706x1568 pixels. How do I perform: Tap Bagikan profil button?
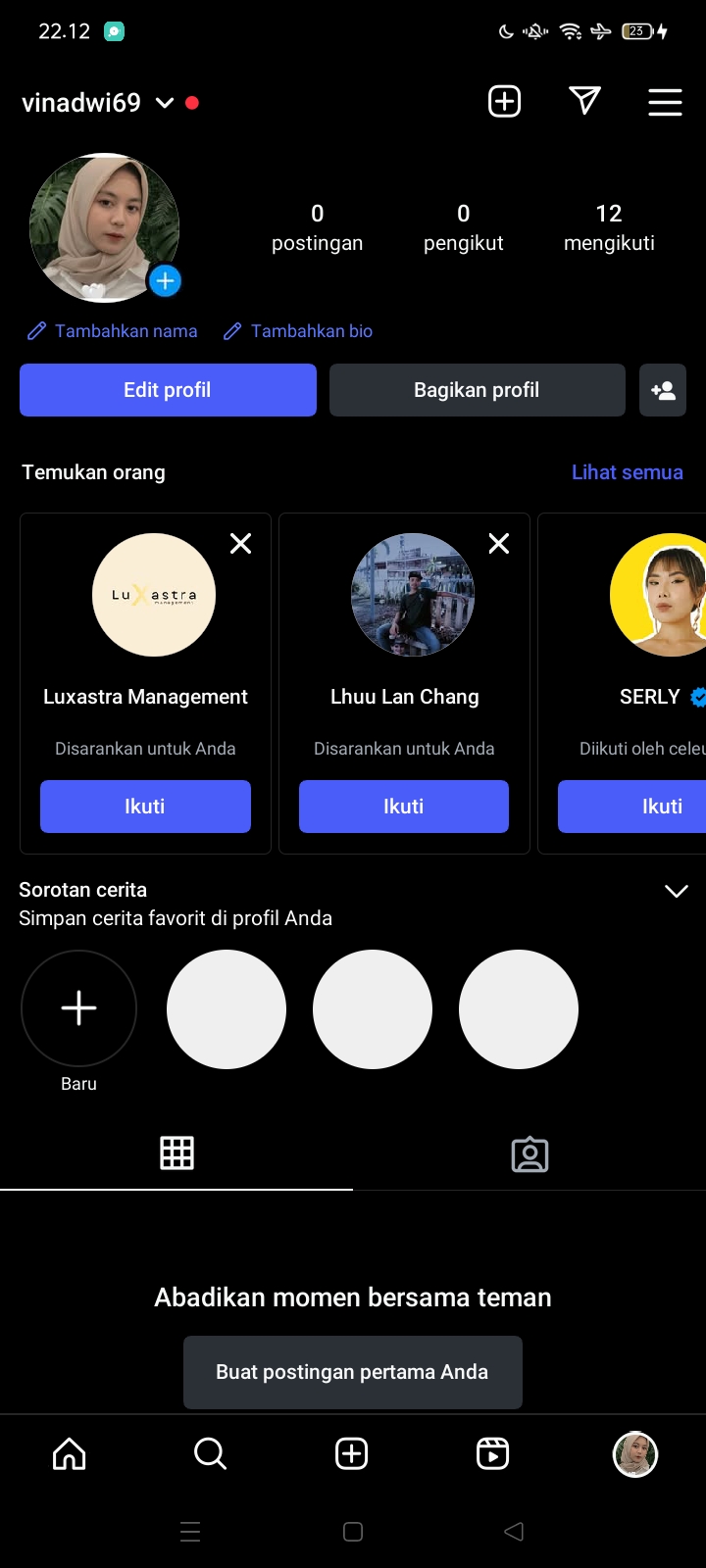(477, 390)
